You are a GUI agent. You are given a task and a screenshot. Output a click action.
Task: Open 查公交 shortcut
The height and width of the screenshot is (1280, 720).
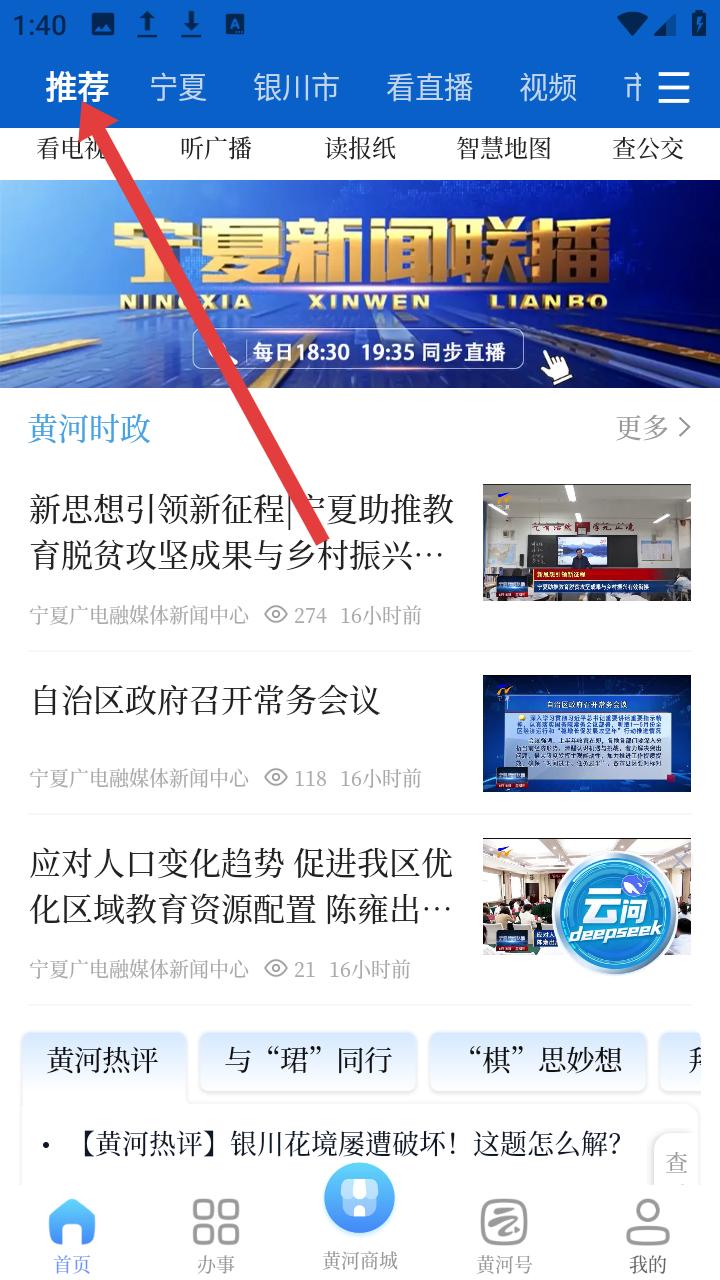click(x=648, y=149)
